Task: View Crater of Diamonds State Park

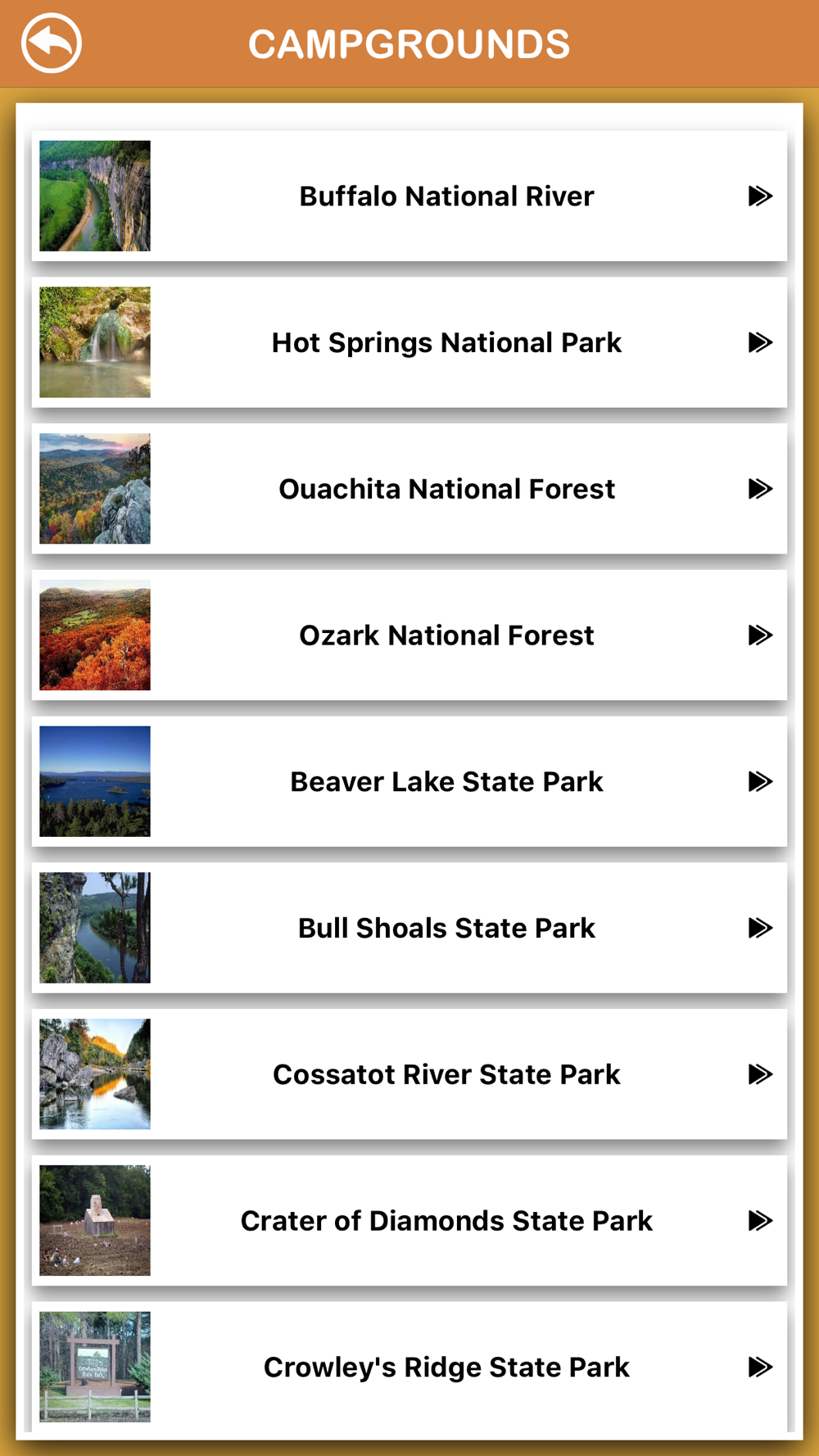Action: (x=409, y=1220)
